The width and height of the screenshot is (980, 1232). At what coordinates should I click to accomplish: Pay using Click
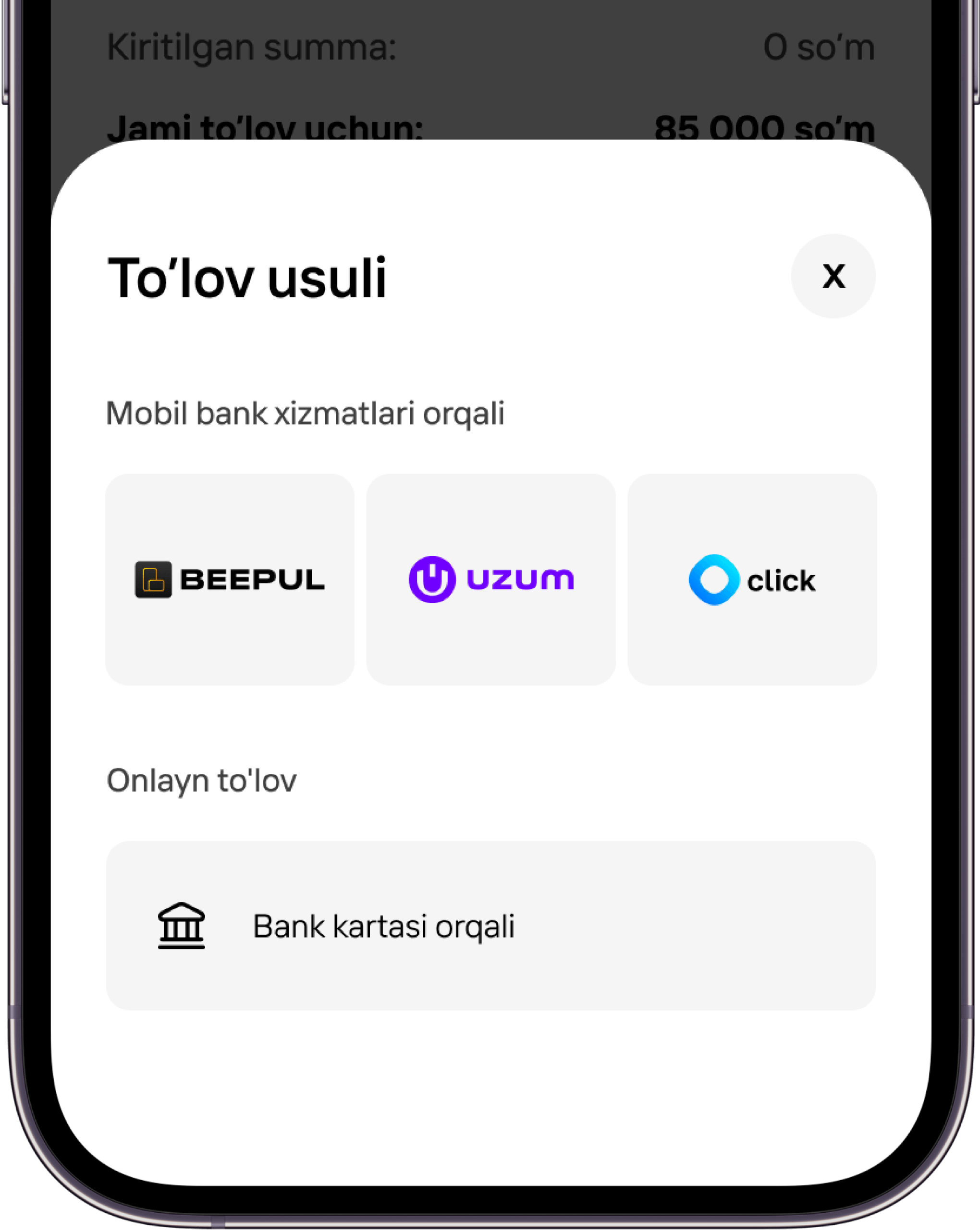click(752, 579)
